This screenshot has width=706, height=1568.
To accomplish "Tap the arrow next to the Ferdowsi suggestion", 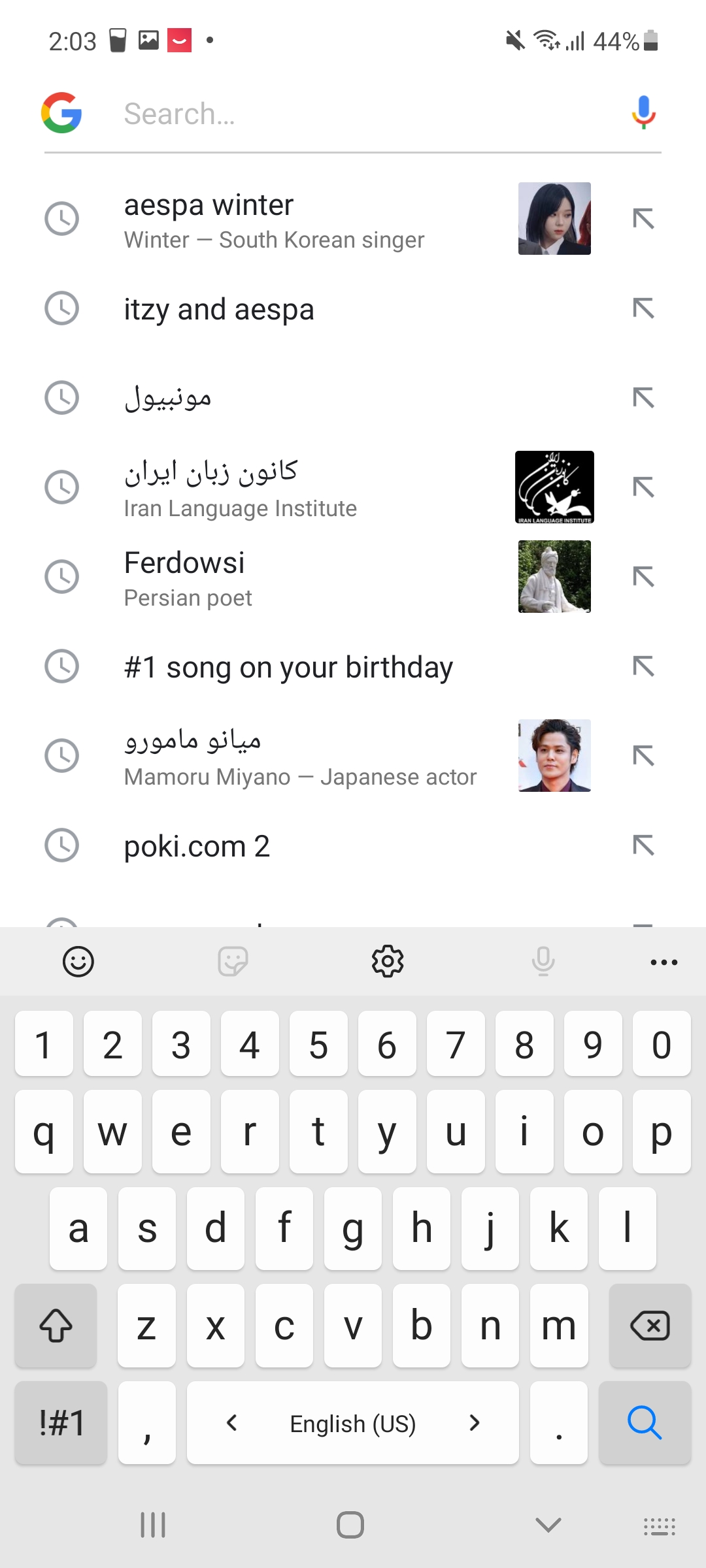I will [x=643, y=577].
